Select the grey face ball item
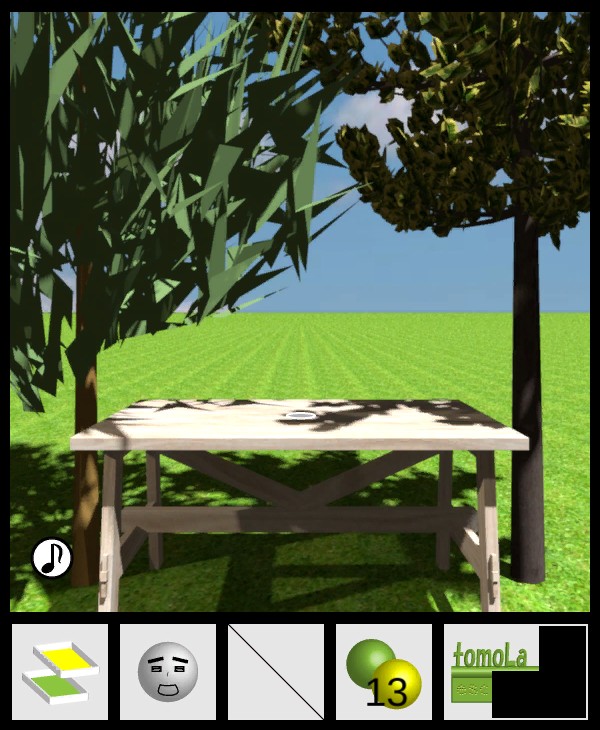 click(168, 672)
